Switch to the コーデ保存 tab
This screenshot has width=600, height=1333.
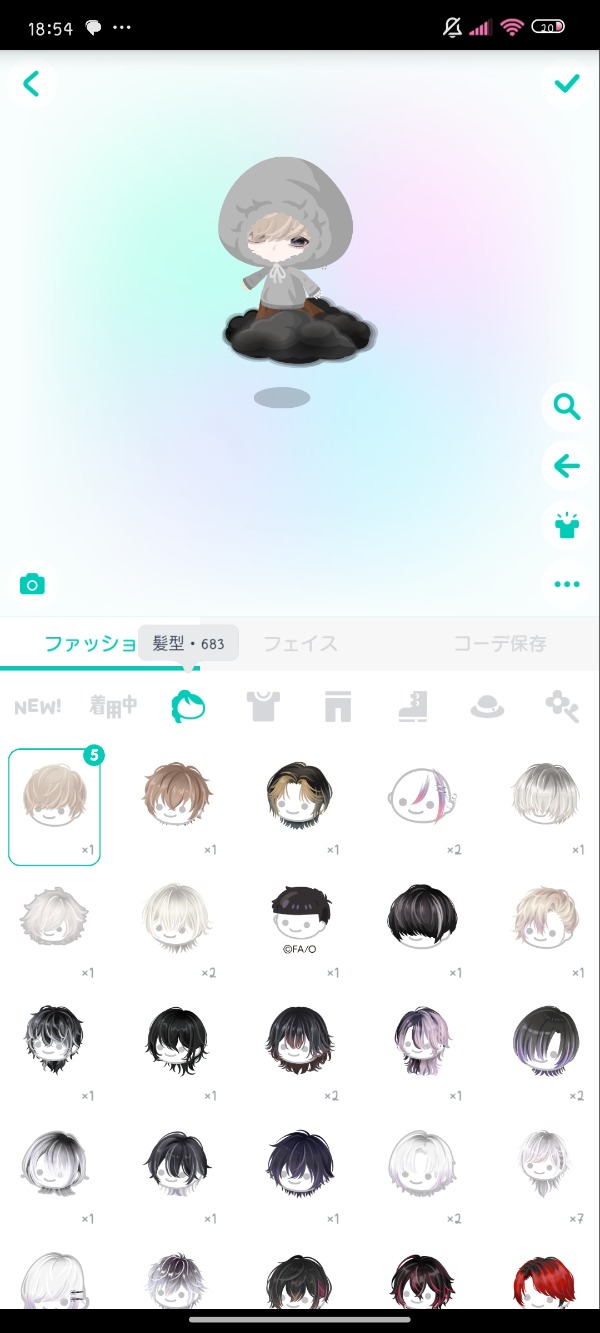click(x=499, y=644)
